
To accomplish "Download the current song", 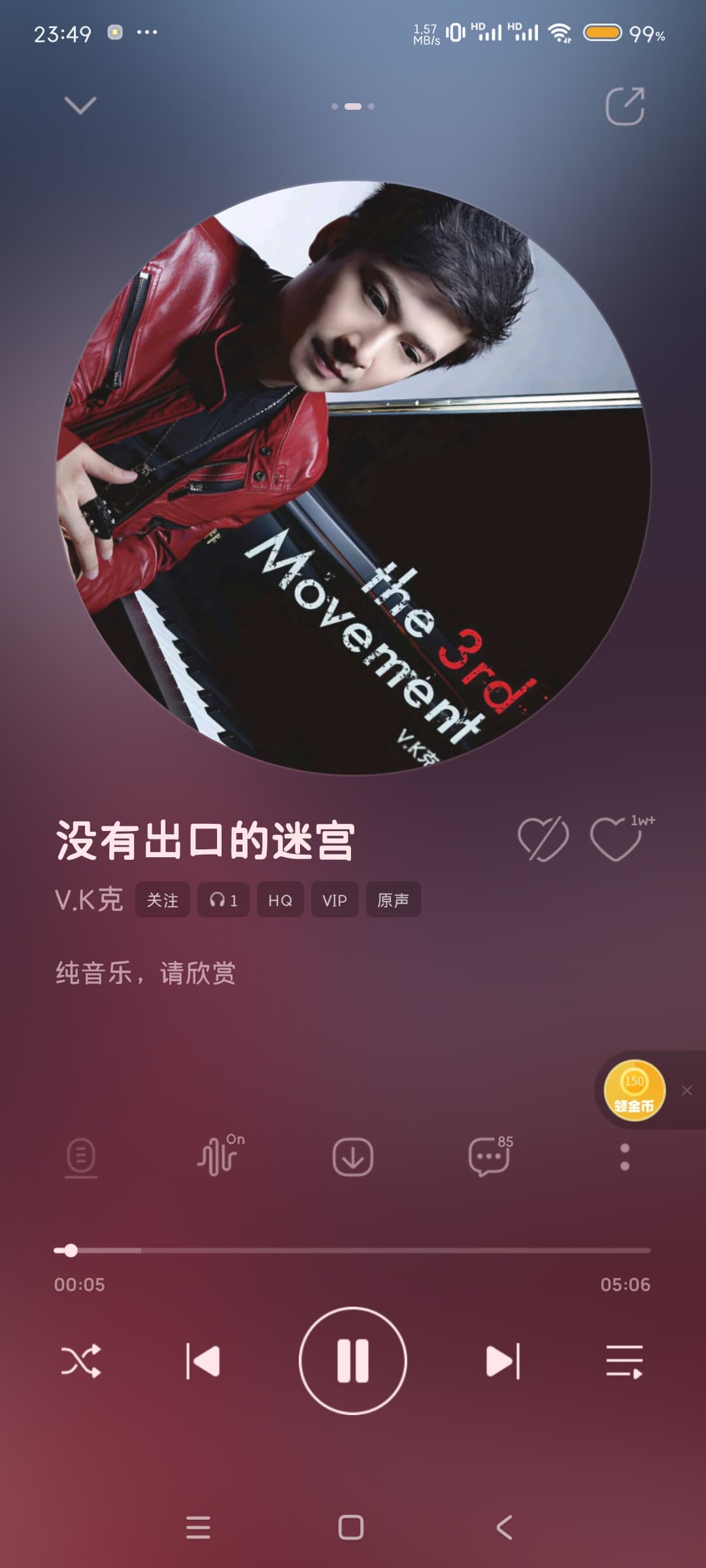I will tap(352, 1157).
